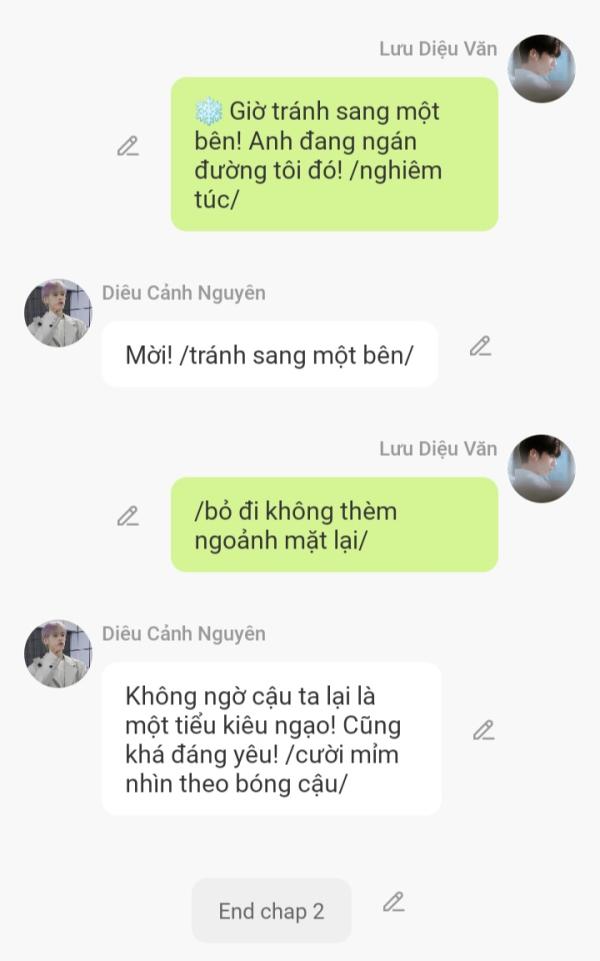This screenshot has height=961, width=600.
Task: Edit the 'Không ngờ cậu ta' message
Action: pyautogui.click(x=483, y=730)
